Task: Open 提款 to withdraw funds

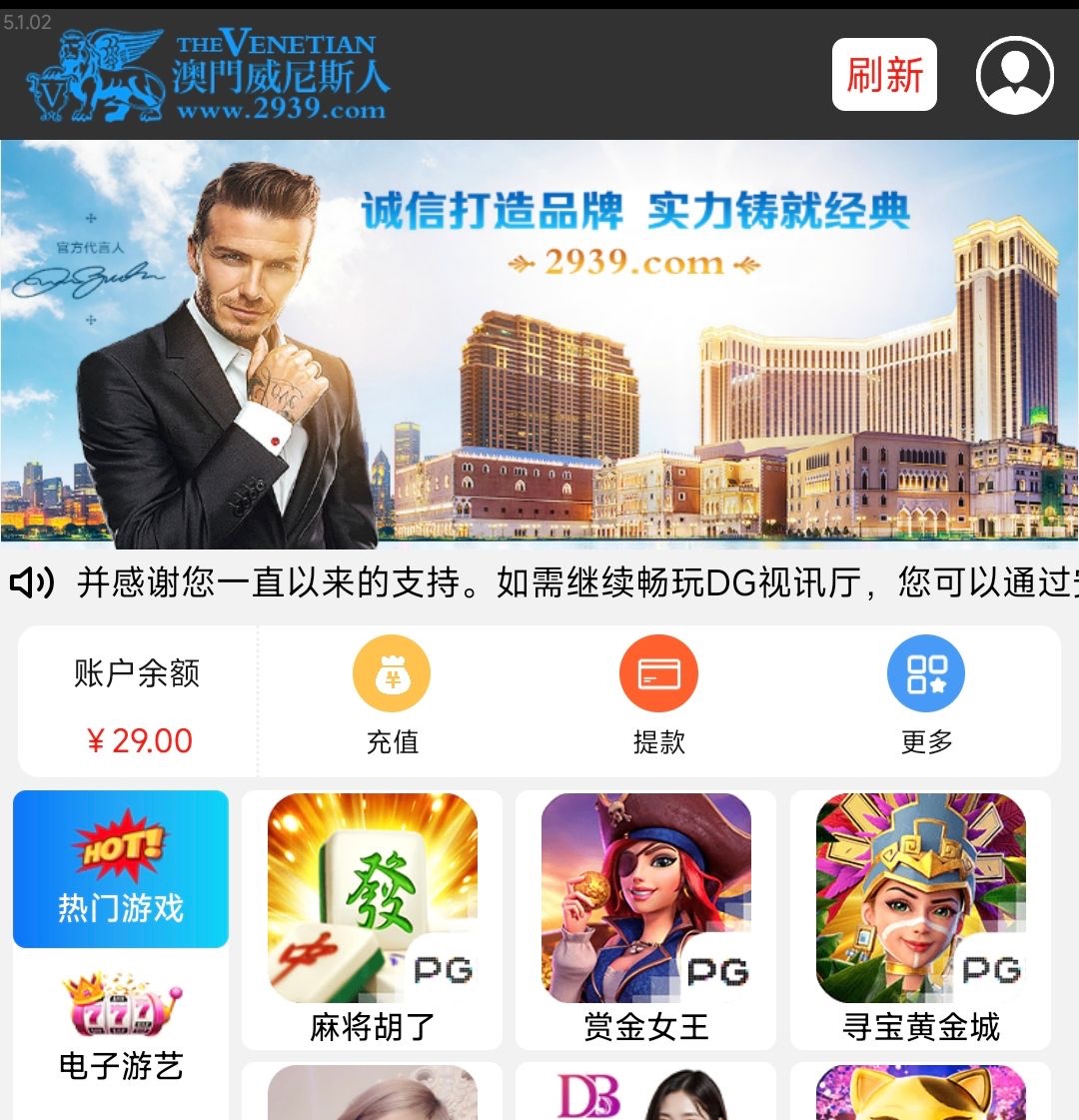Action: (658, 699)
